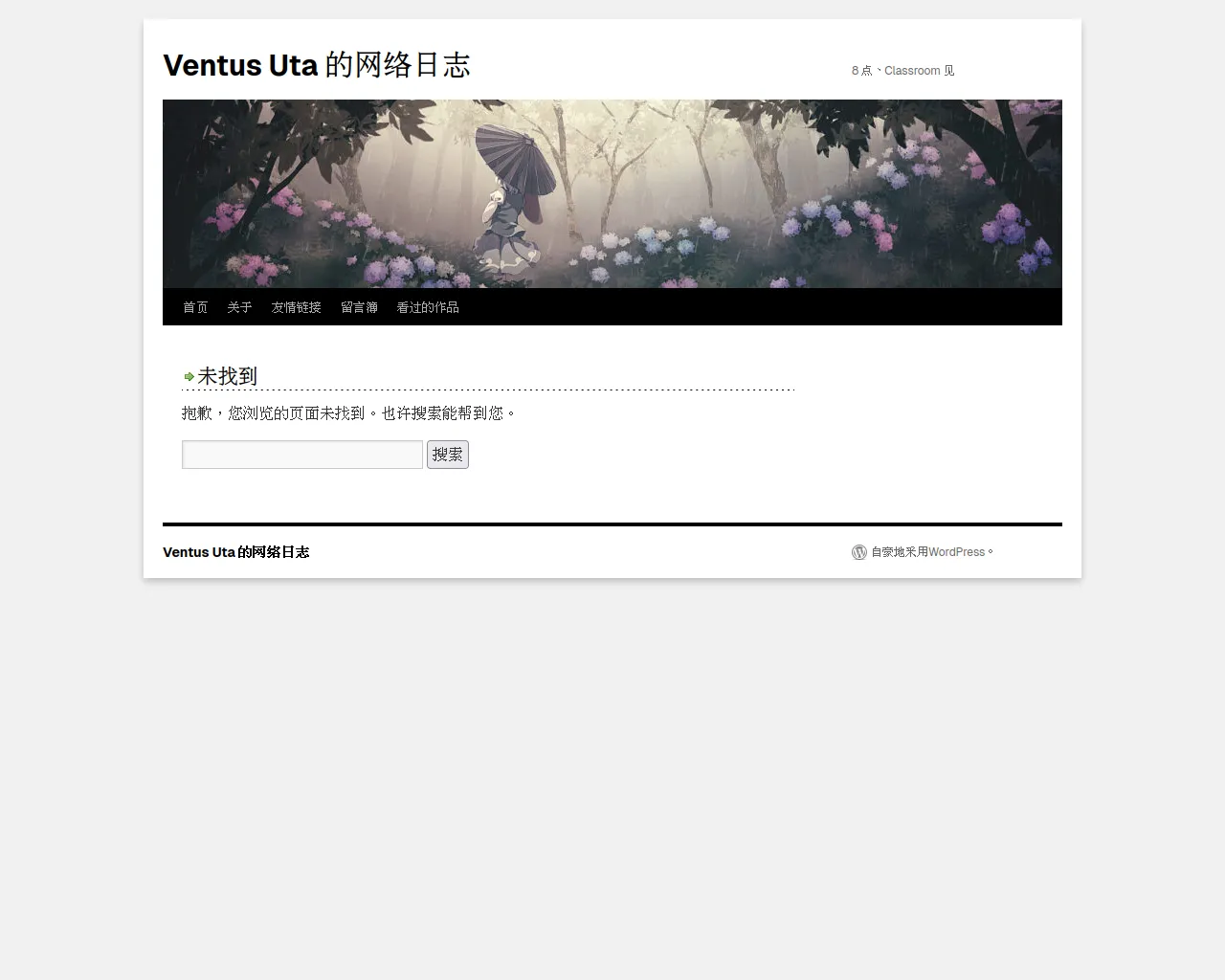1225x980 pixels.
Task: Open the footer Ventus Uta 的网络日志 link
Action: 235,552
